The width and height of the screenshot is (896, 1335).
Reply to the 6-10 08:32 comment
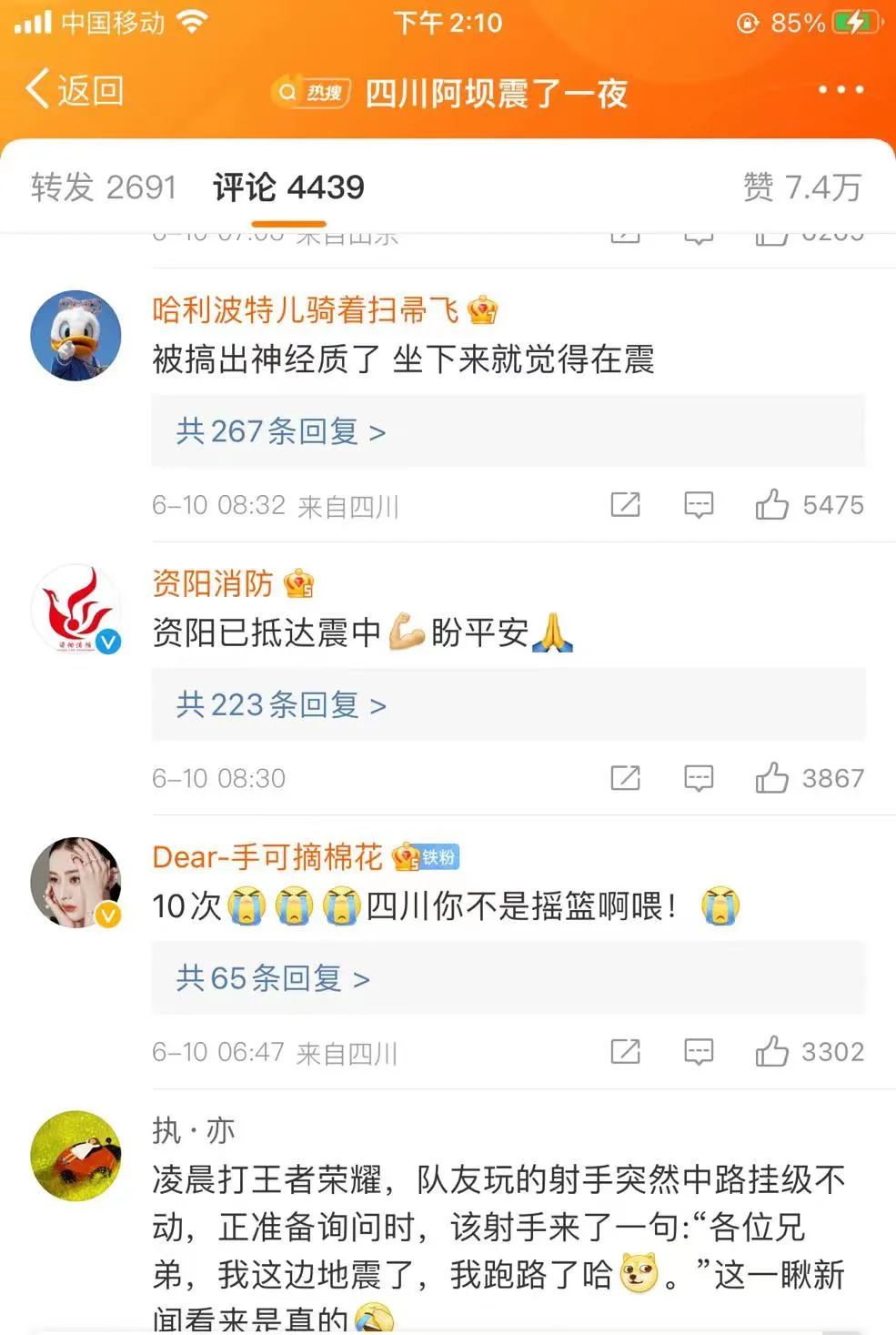click(x=699, y=504)
